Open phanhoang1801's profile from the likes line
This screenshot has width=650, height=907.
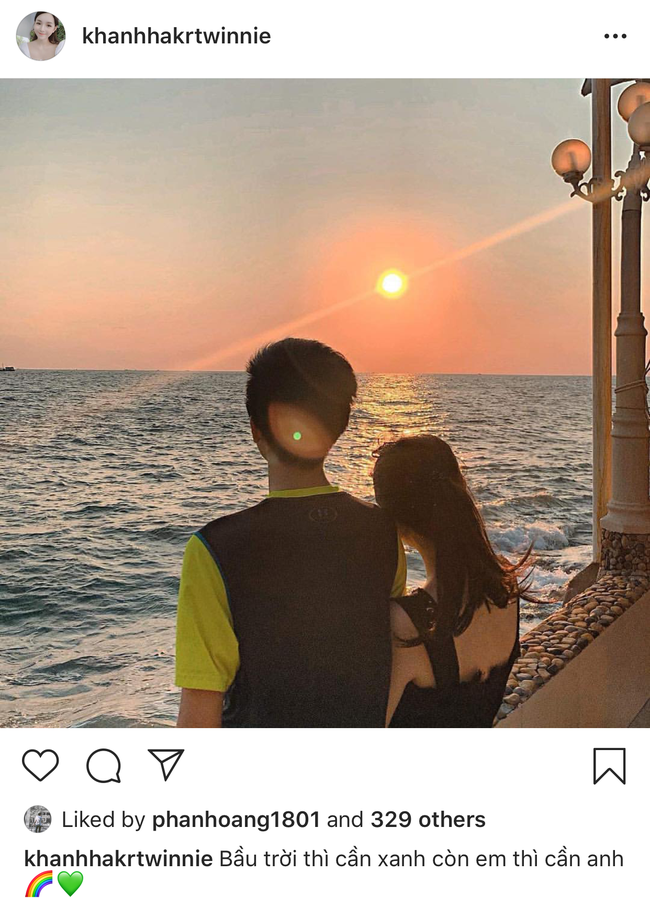[236, 820]
